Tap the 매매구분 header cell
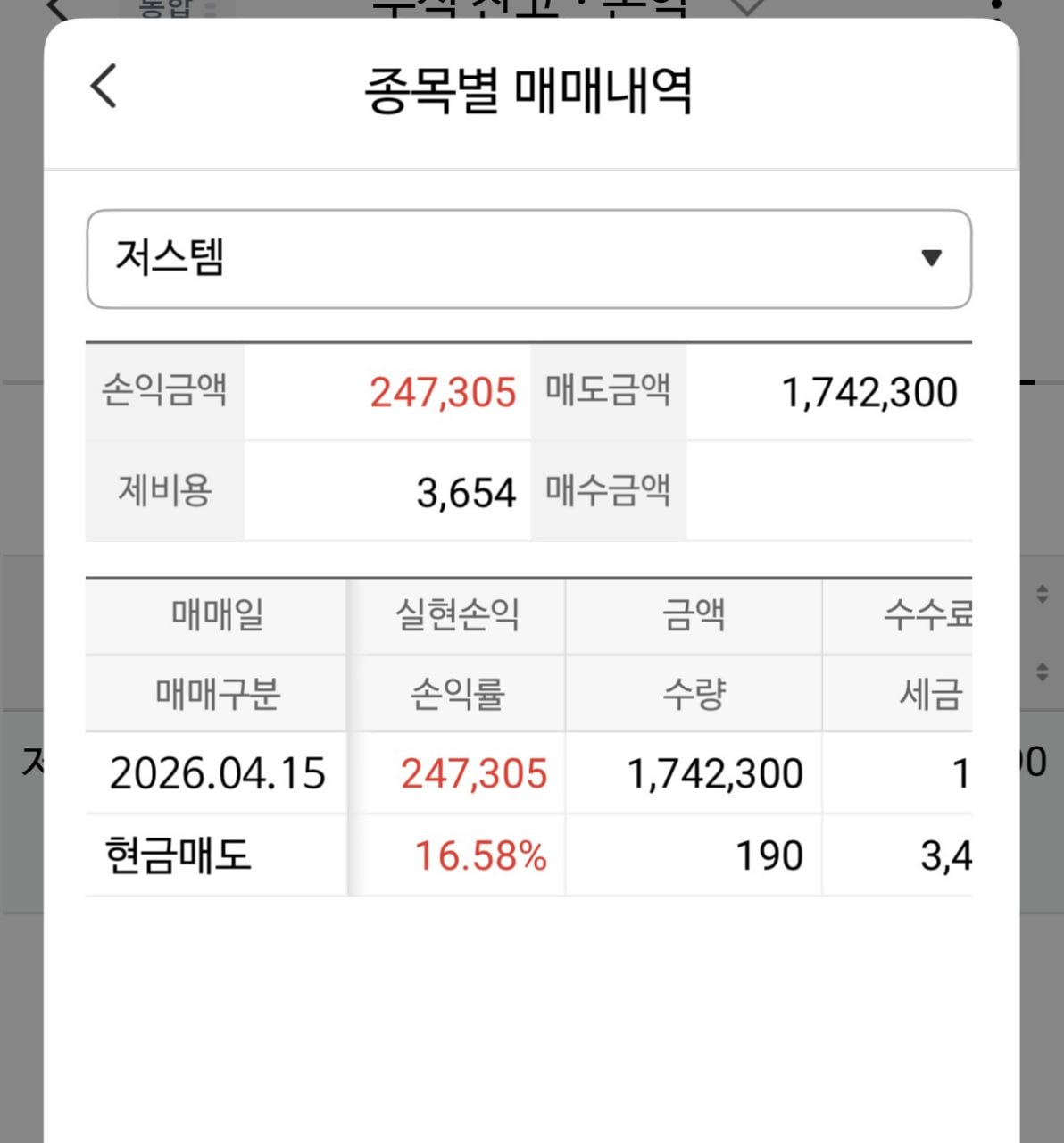1064x1143 pixels. click(217, 695)
